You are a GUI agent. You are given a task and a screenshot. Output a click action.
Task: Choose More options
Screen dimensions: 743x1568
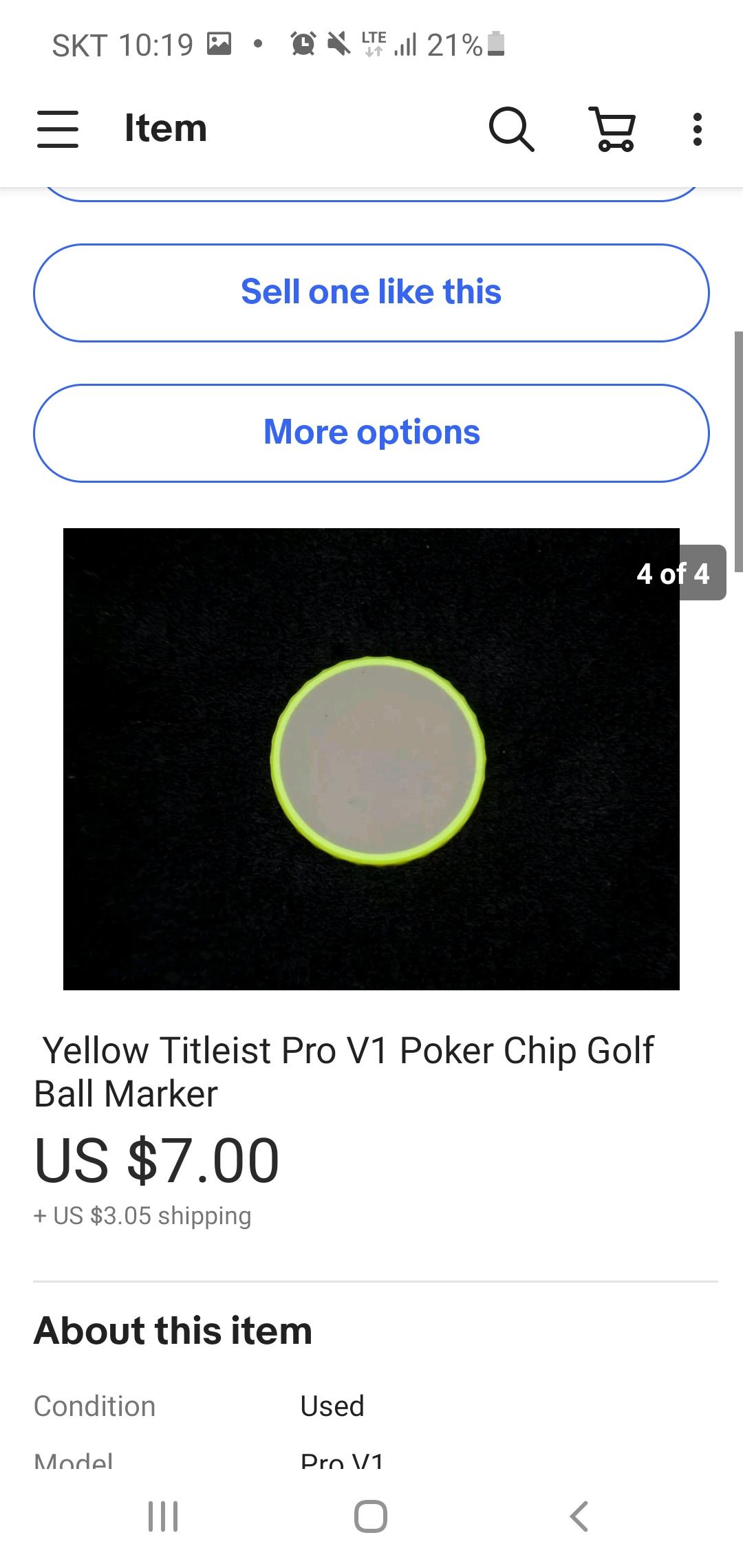tap(371, 433)
